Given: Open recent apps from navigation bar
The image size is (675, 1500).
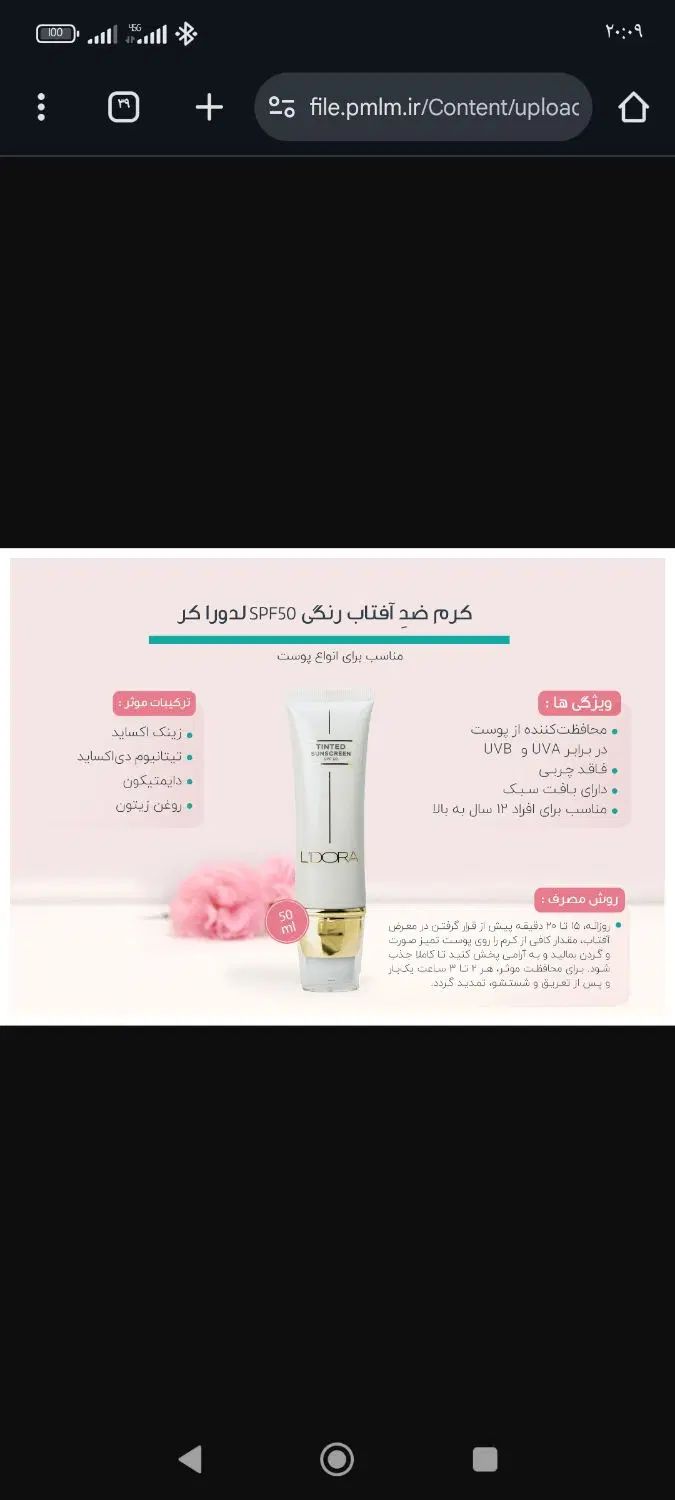Looking at the screenshot, I should [485, 1459].
